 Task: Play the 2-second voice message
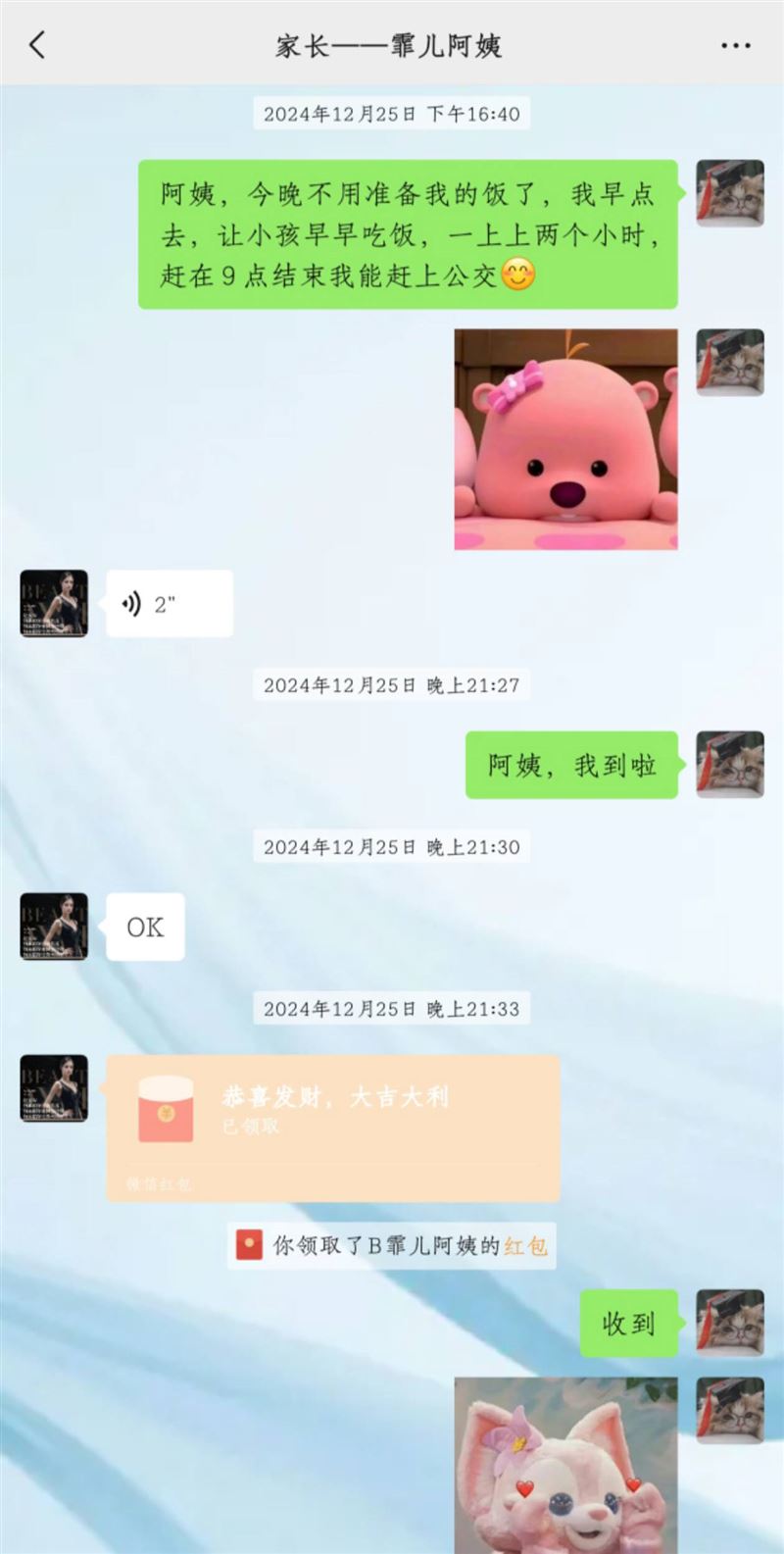170,604
